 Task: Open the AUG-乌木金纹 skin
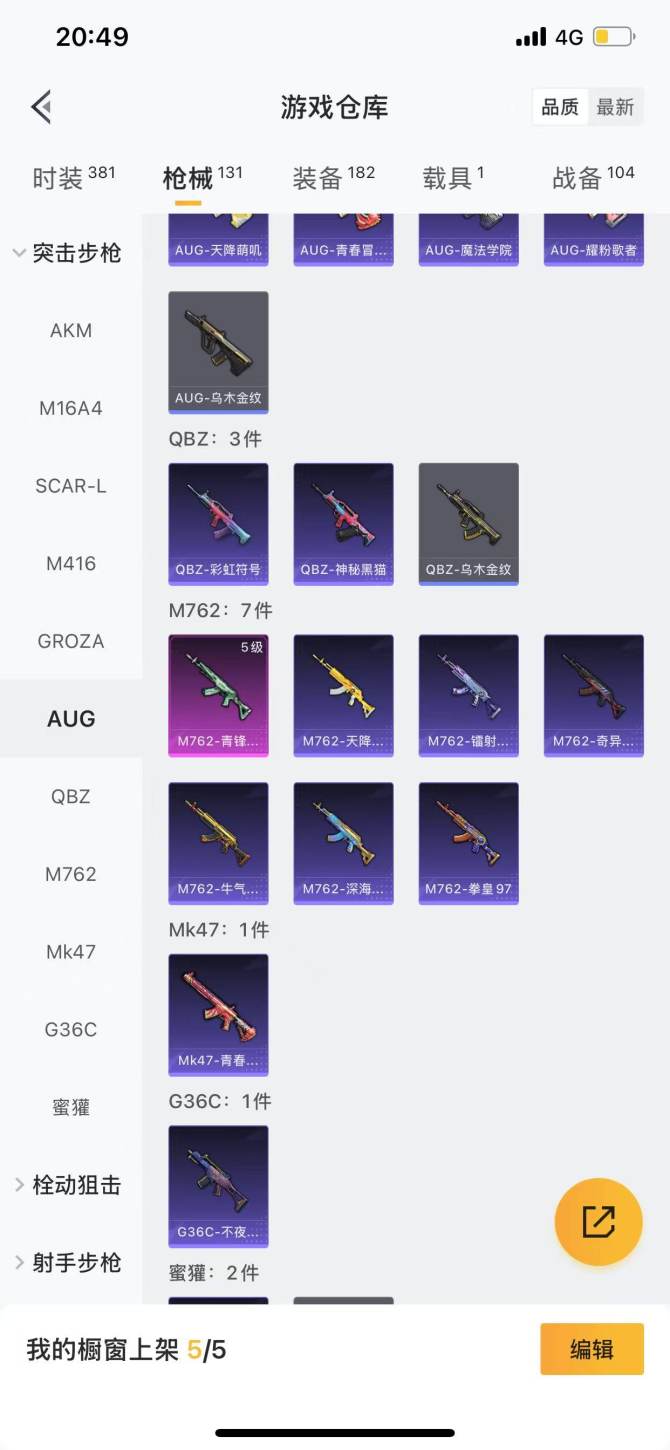pyautogui.click(x=218, y=352)
